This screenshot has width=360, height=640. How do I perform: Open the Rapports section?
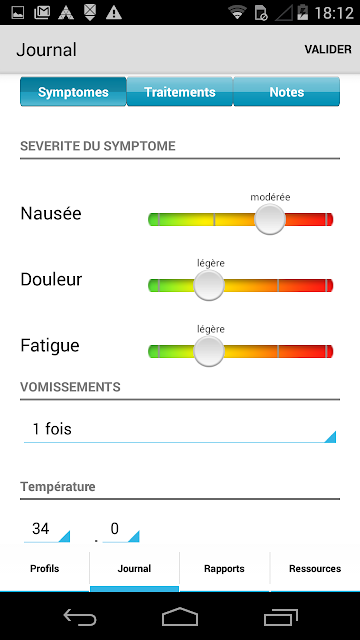[224, 569]
